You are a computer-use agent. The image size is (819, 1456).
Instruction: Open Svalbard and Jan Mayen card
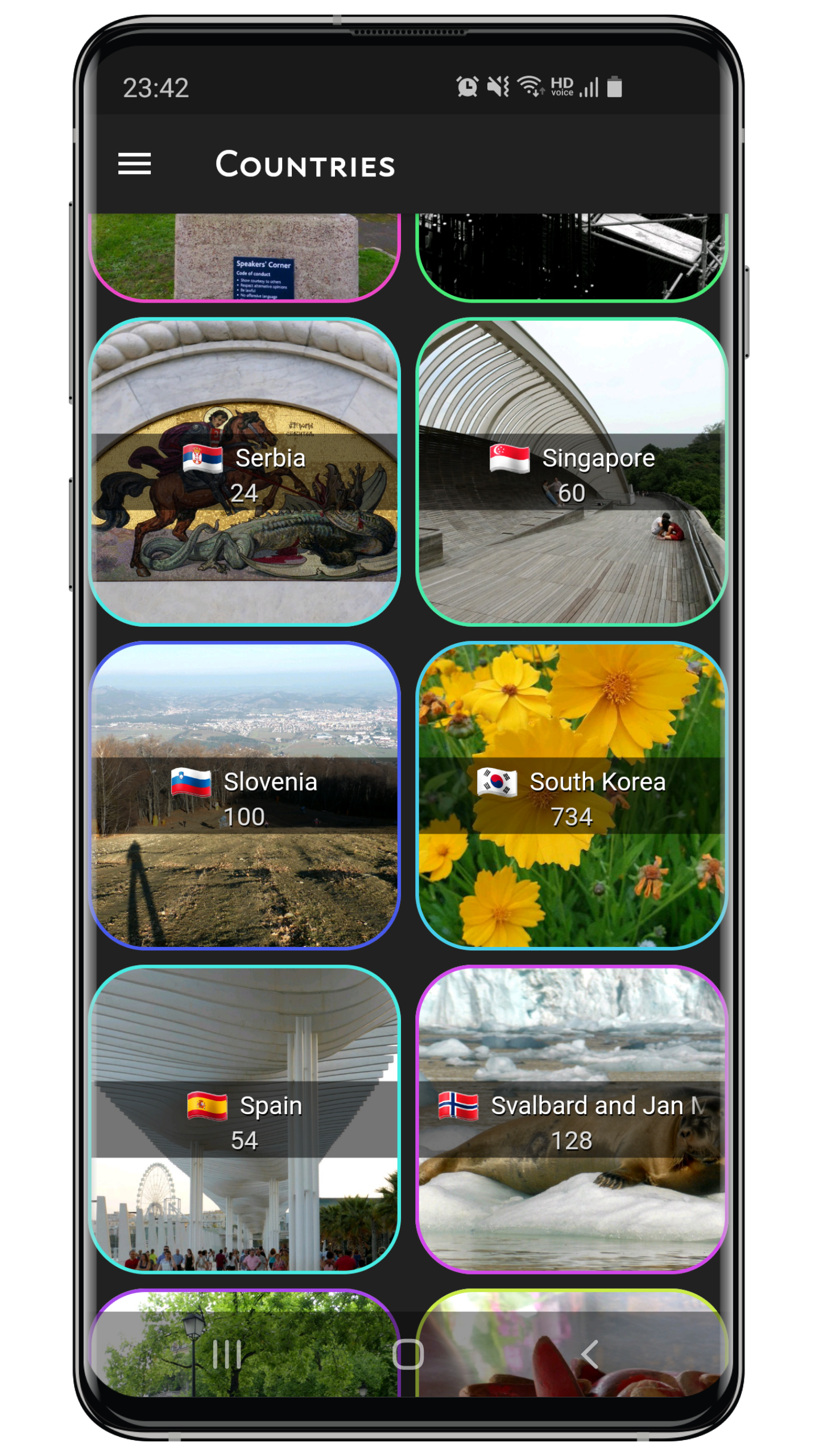coord(572,1119)
